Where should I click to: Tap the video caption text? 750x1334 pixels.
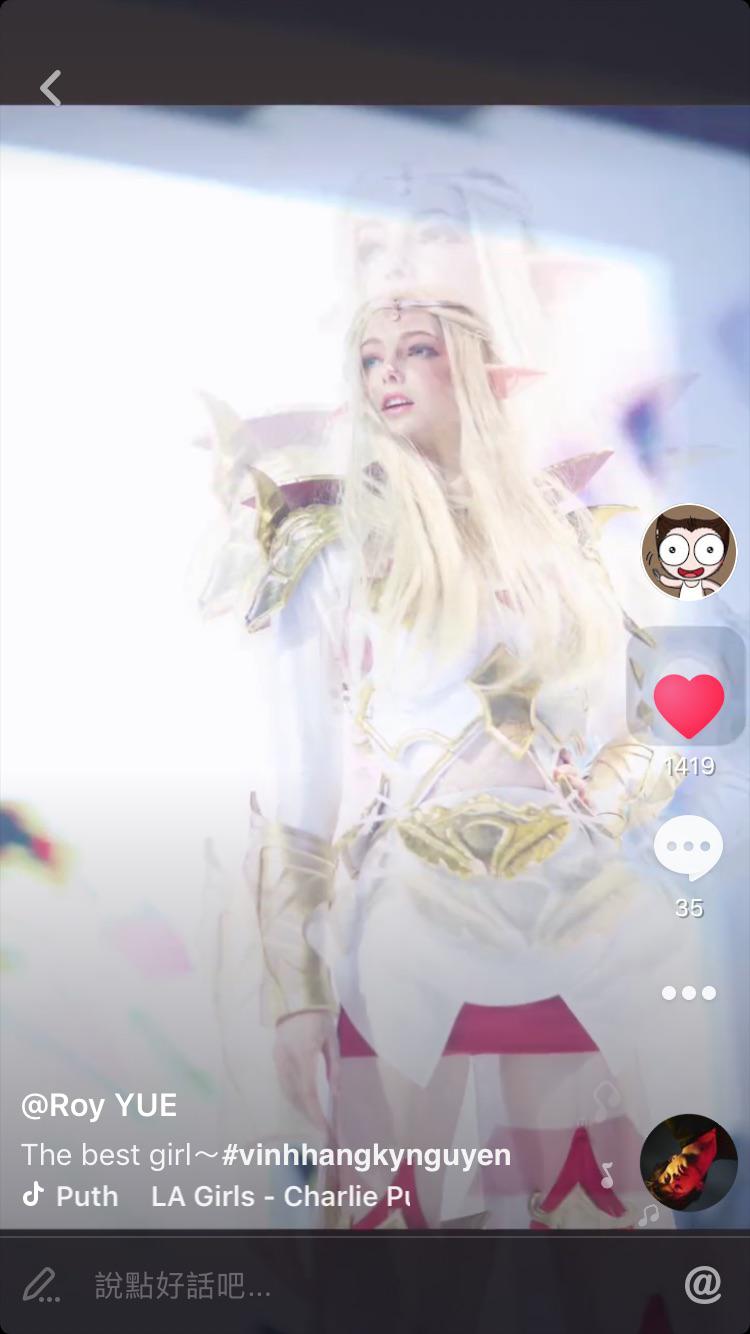[x=120, y=1154]
